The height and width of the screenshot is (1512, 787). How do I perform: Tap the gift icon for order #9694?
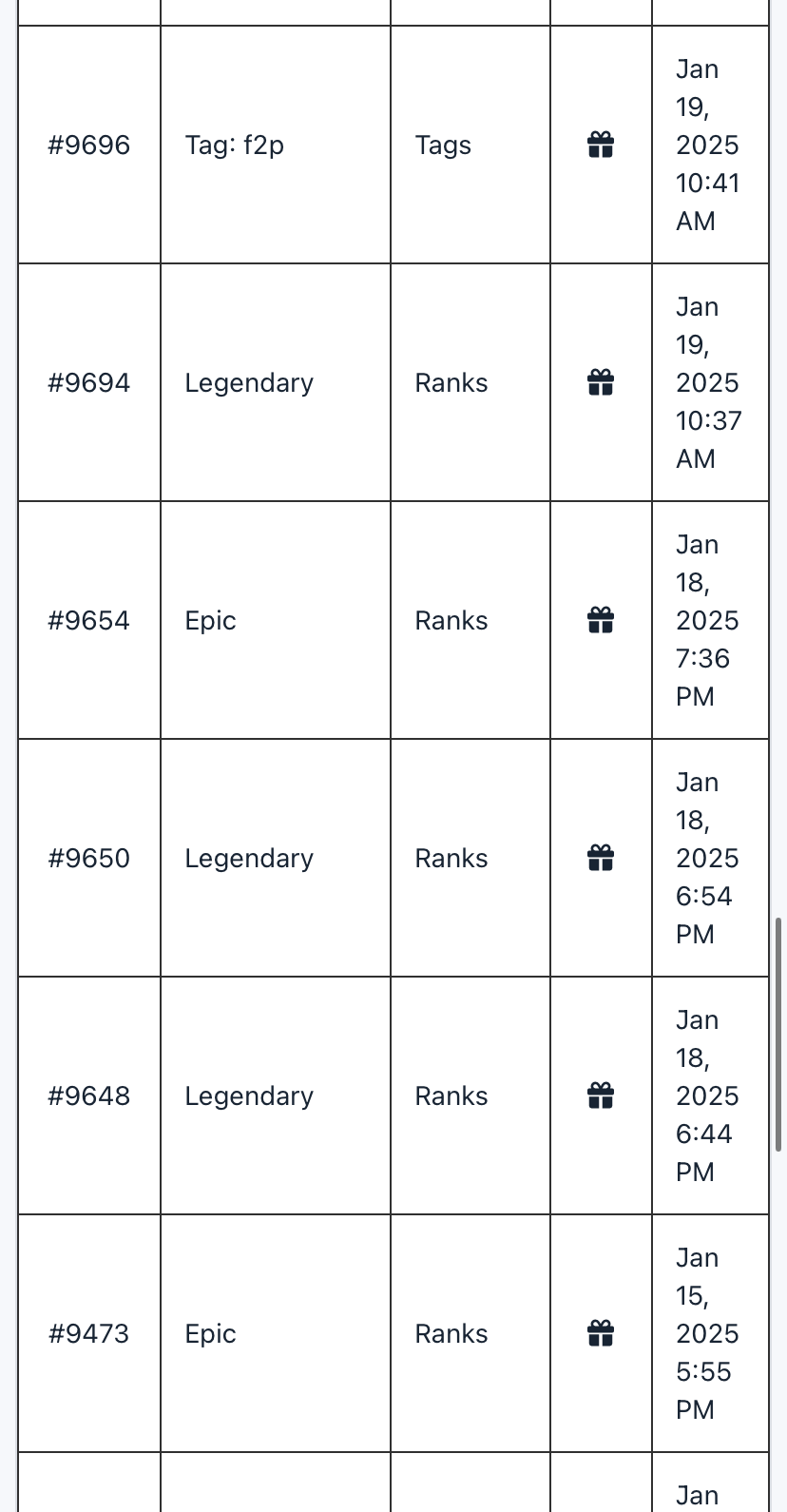(601, 382)
